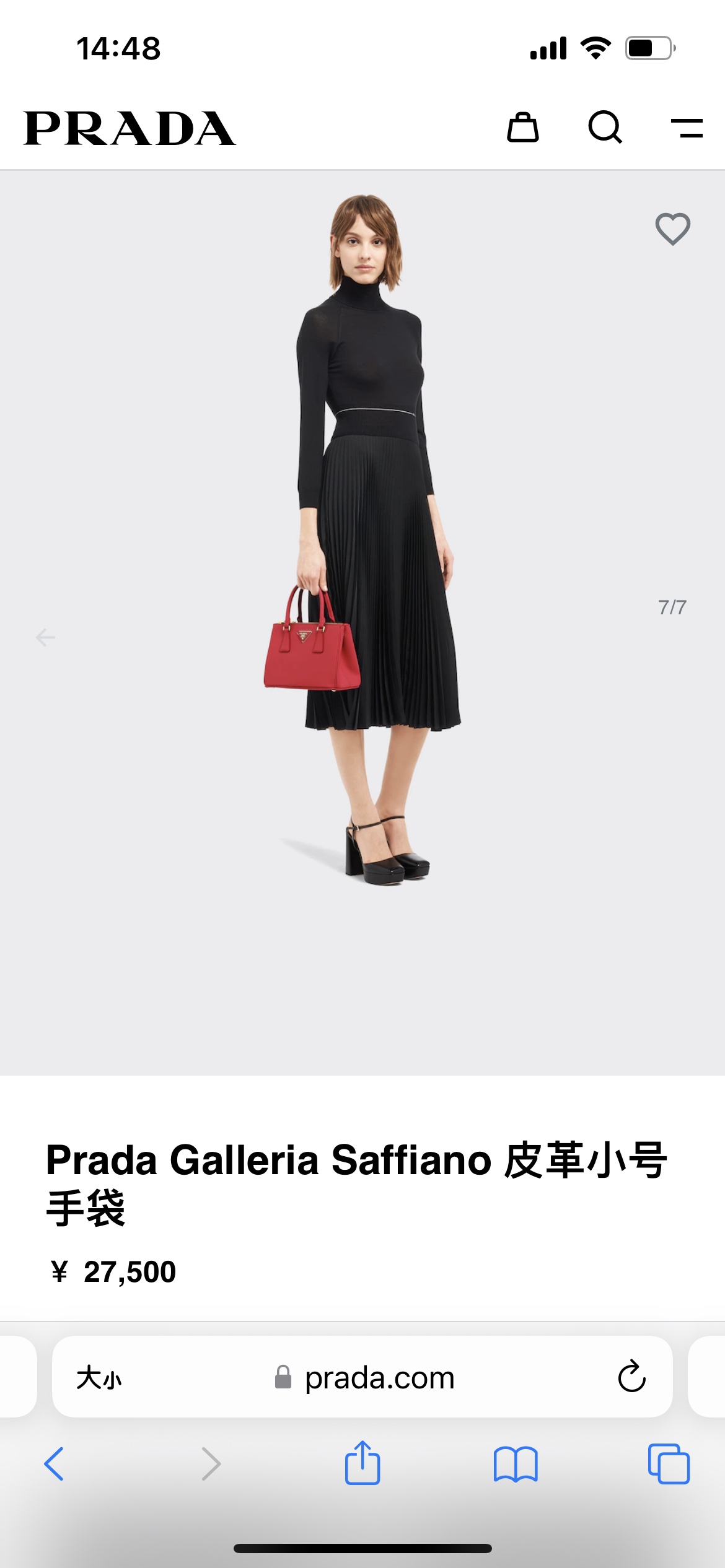This screenshot has width=725, height=1568.
Task: Show all open tabs
Action: [x=668, y=1464]
